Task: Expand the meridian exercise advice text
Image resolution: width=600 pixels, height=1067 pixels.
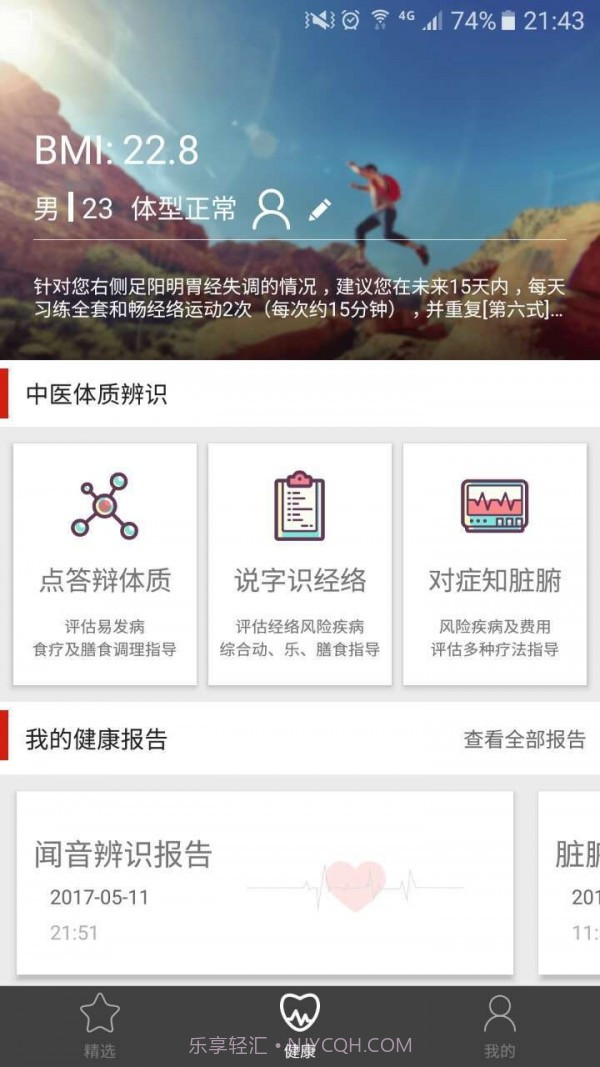Action: click(298, 297)
